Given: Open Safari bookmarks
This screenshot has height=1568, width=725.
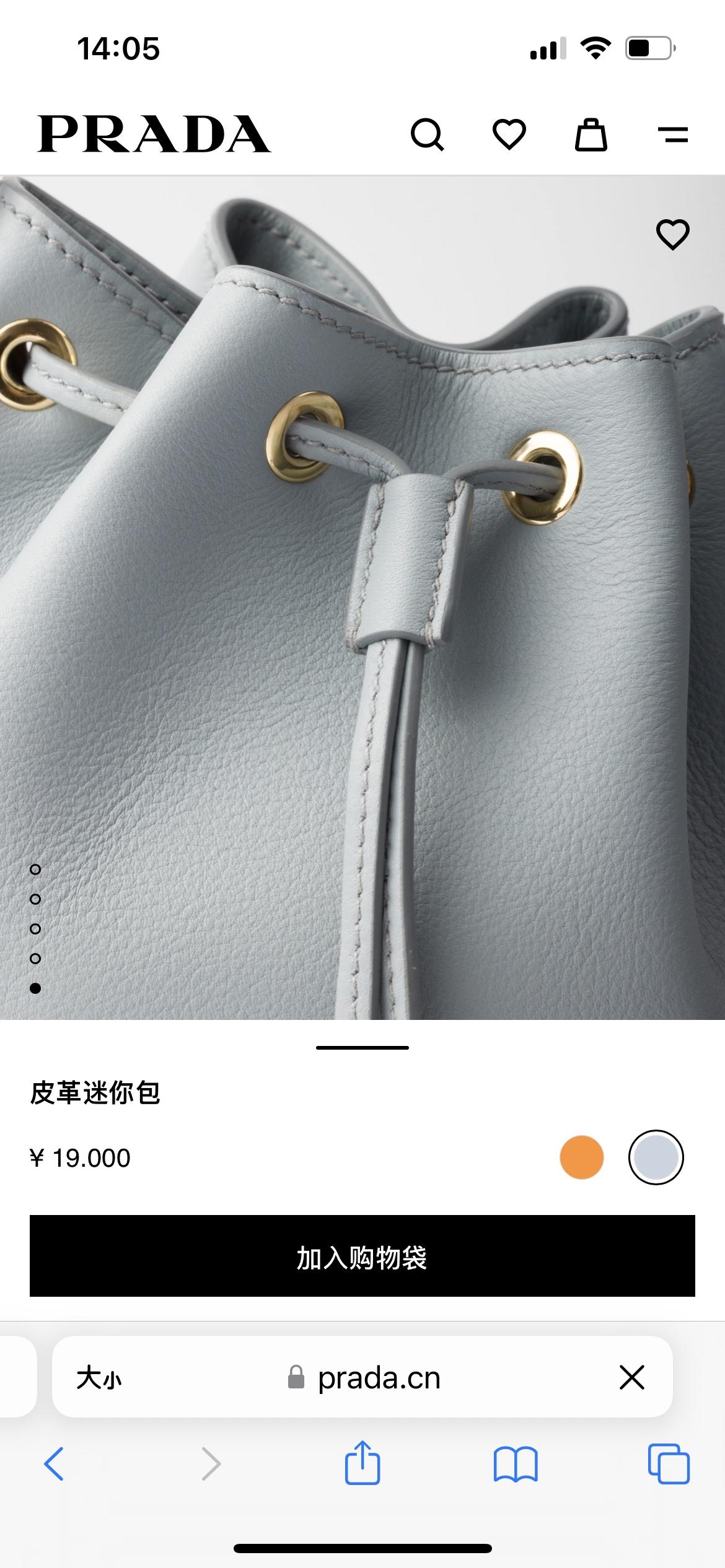Looking at the screenshot, I should pyautogui.click(x=516, y=1464).
